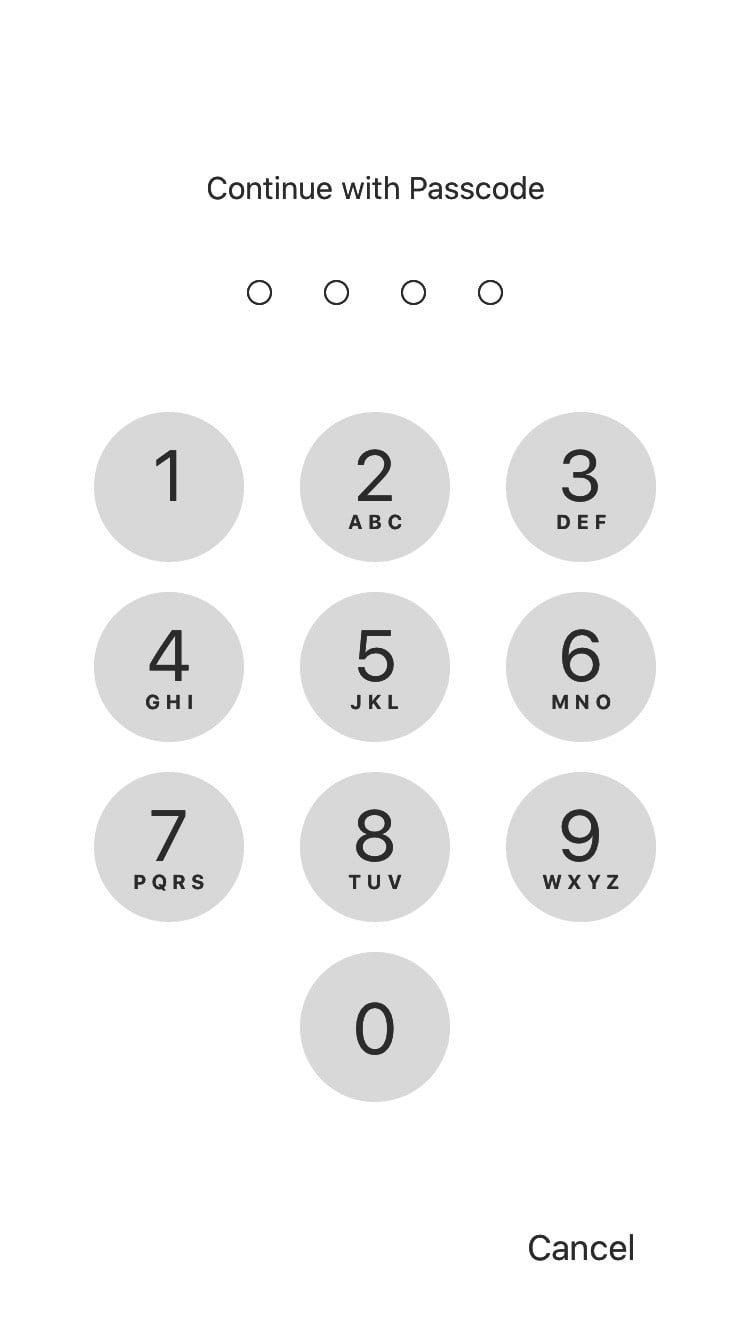This screenshot has height=1334, width=750.
Task: Click the Continue with Passcode title
Action: coord(375,188)
